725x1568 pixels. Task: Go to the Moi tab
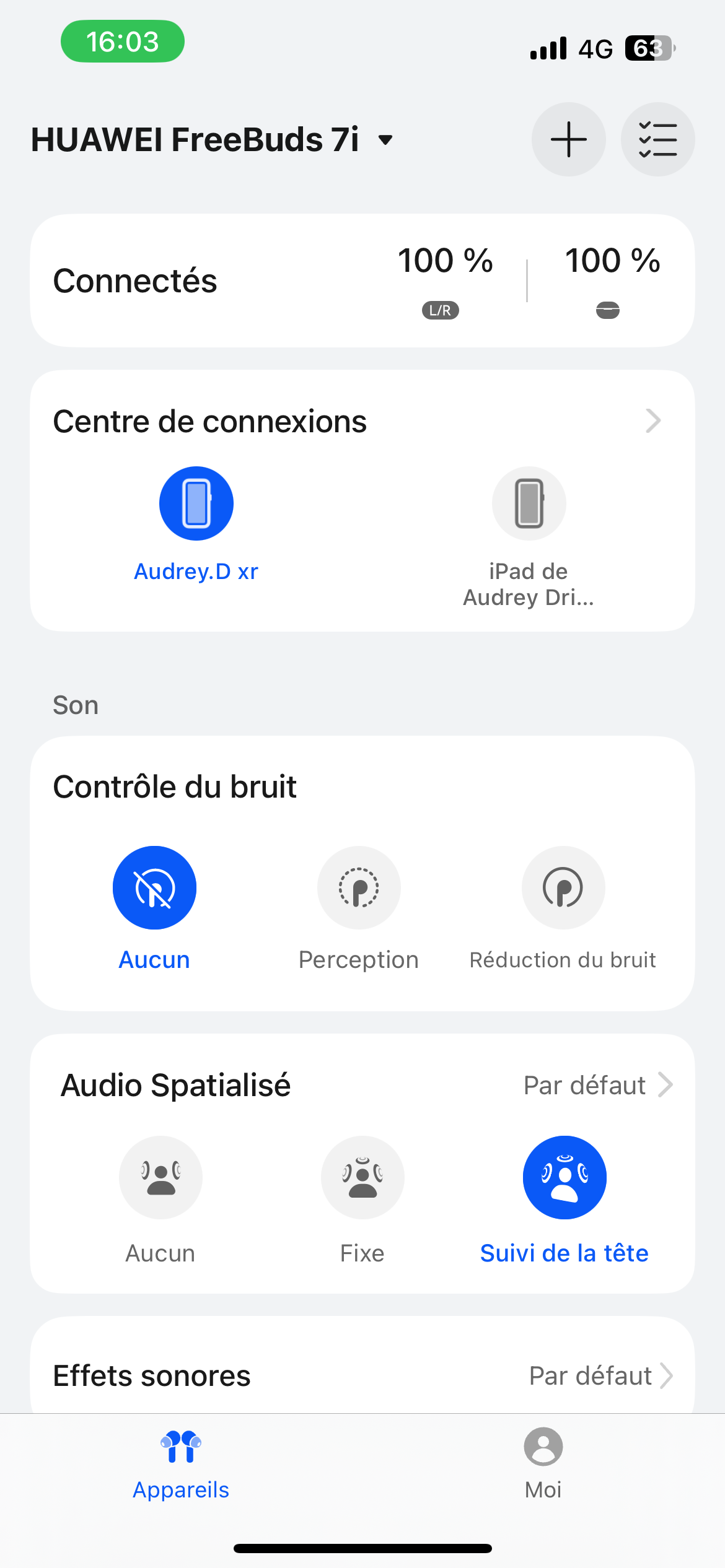point(543,1463)
